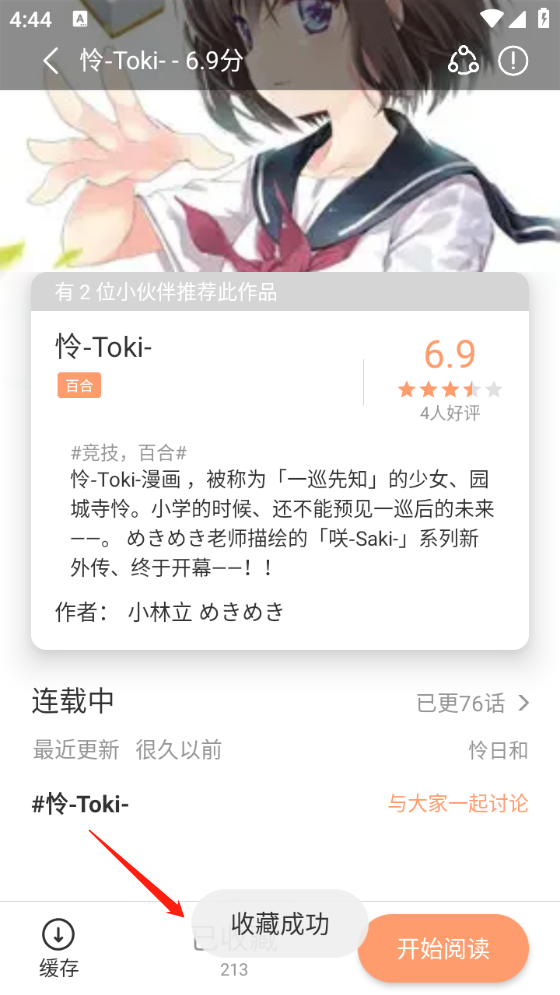Open the chapter list via 已更76话
The width and height of the screenshot is (560, 995).
[x=472, y=703]
